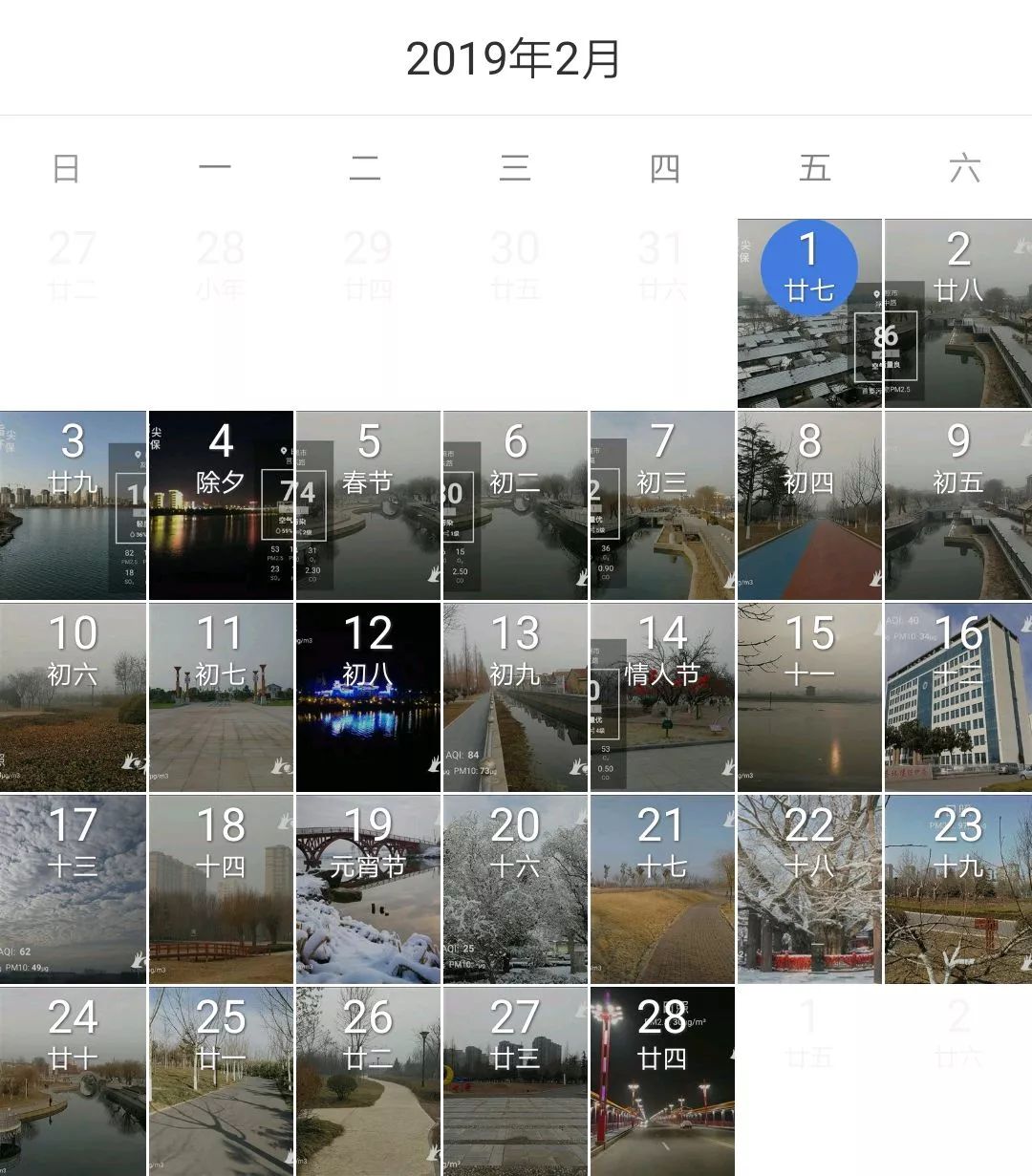
Task: Select February 27 plaza photo
Action: click(515, 1081)
